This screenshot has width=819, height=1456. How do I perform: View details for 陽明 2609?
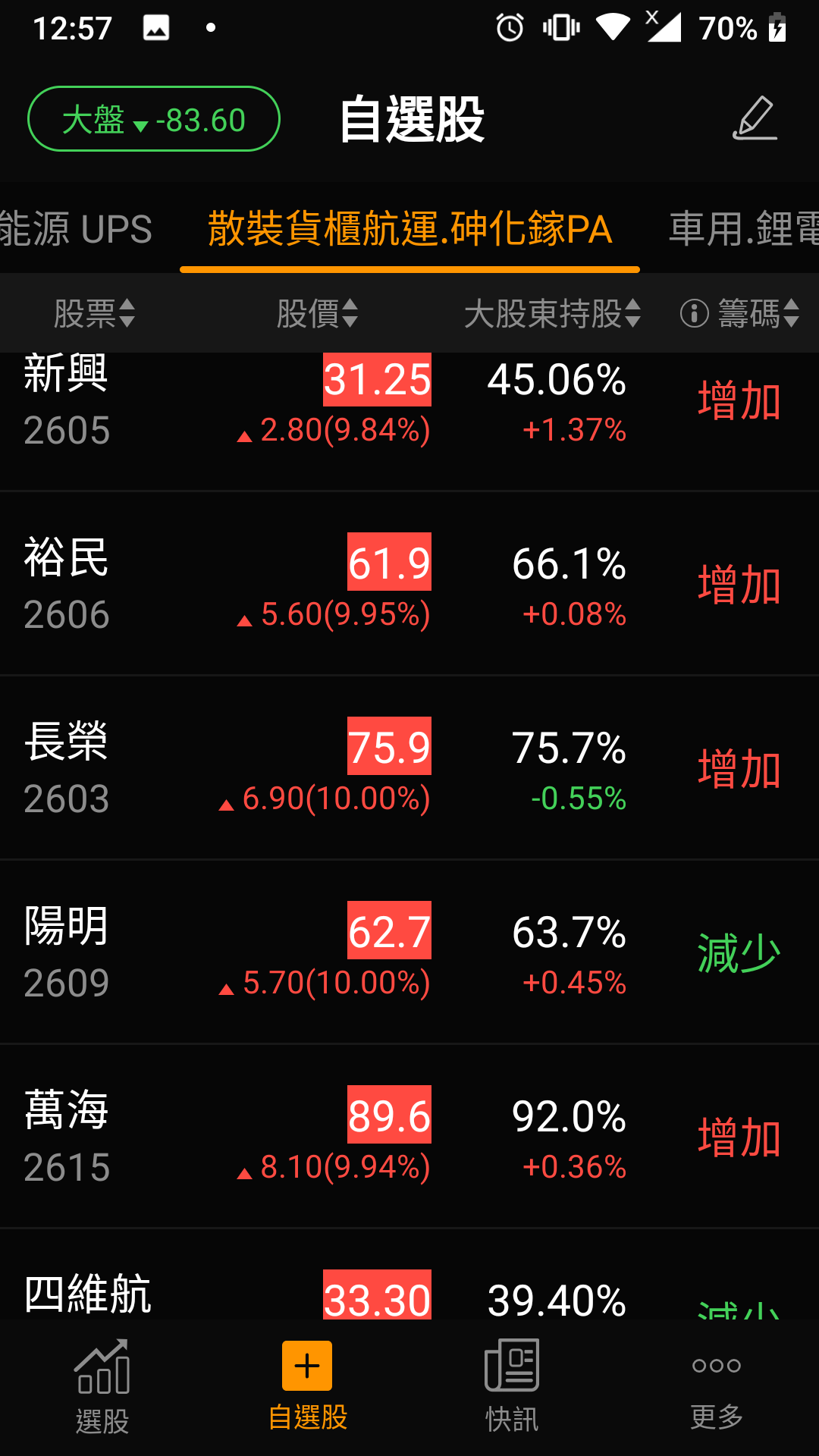[x=67, y=953]
